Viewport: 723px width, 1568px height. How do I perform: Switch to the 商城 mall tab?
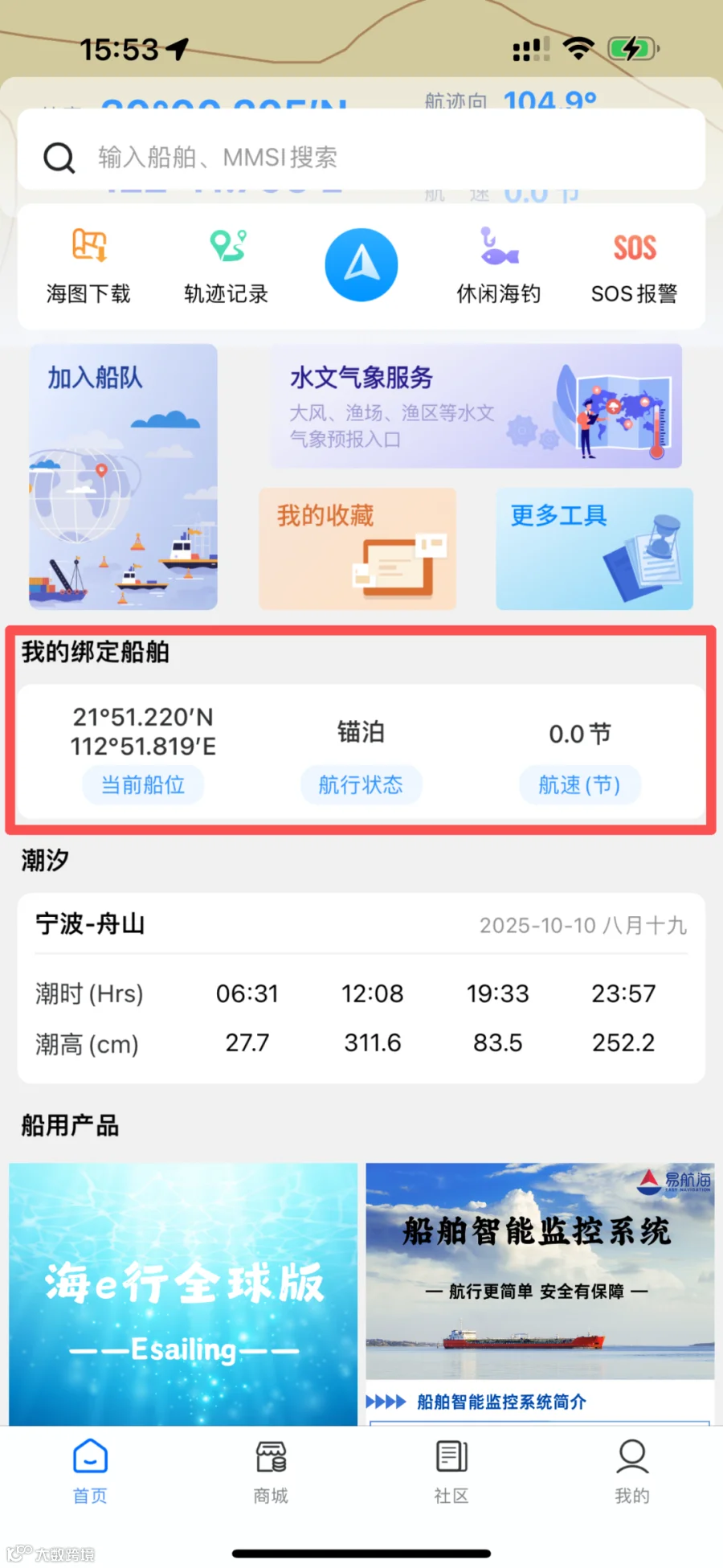[271, 1472]
